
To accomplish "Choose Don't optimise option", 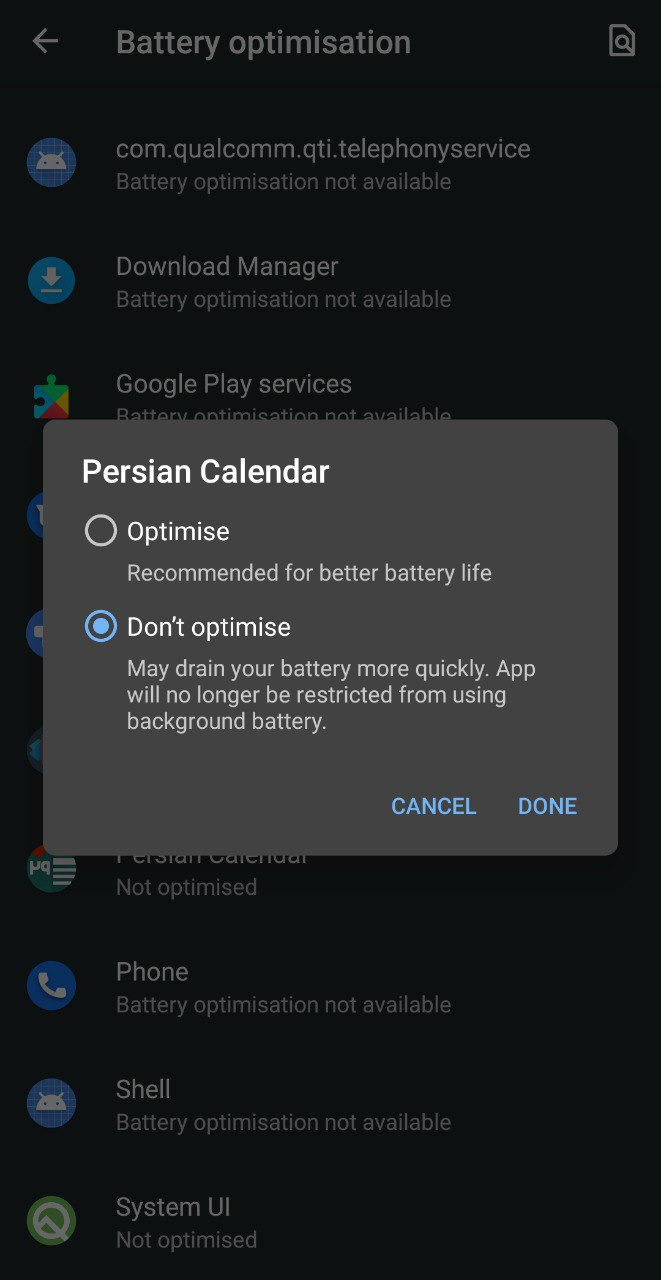I will point(101,627).
